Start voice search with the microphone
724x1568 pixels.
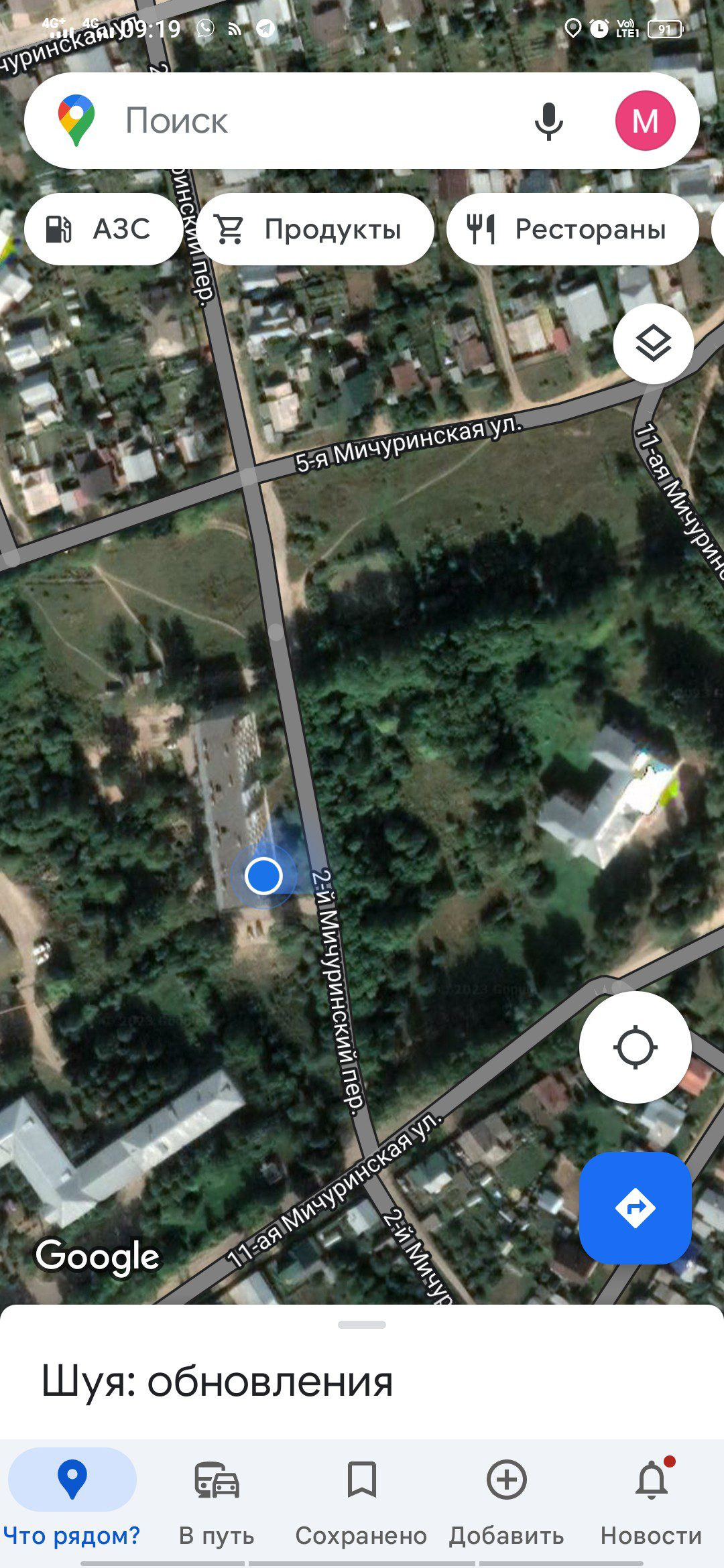pyautogui.click(x=548, y=121)
